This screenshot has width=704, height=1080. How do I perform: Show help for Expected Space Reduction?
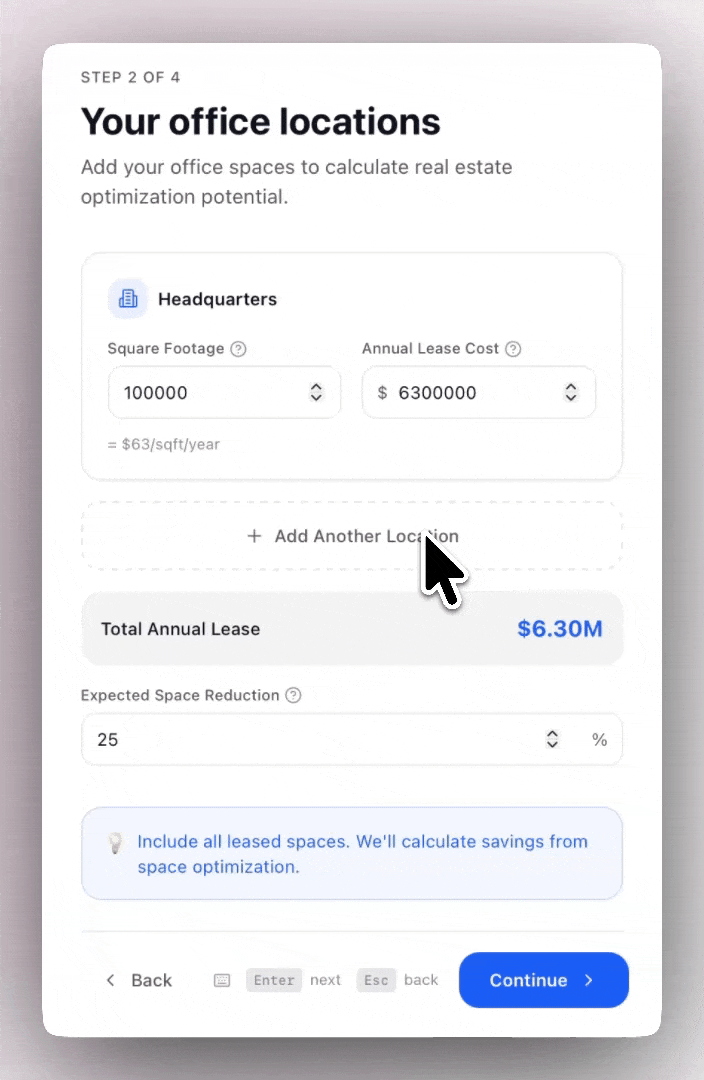coord(293,695)
